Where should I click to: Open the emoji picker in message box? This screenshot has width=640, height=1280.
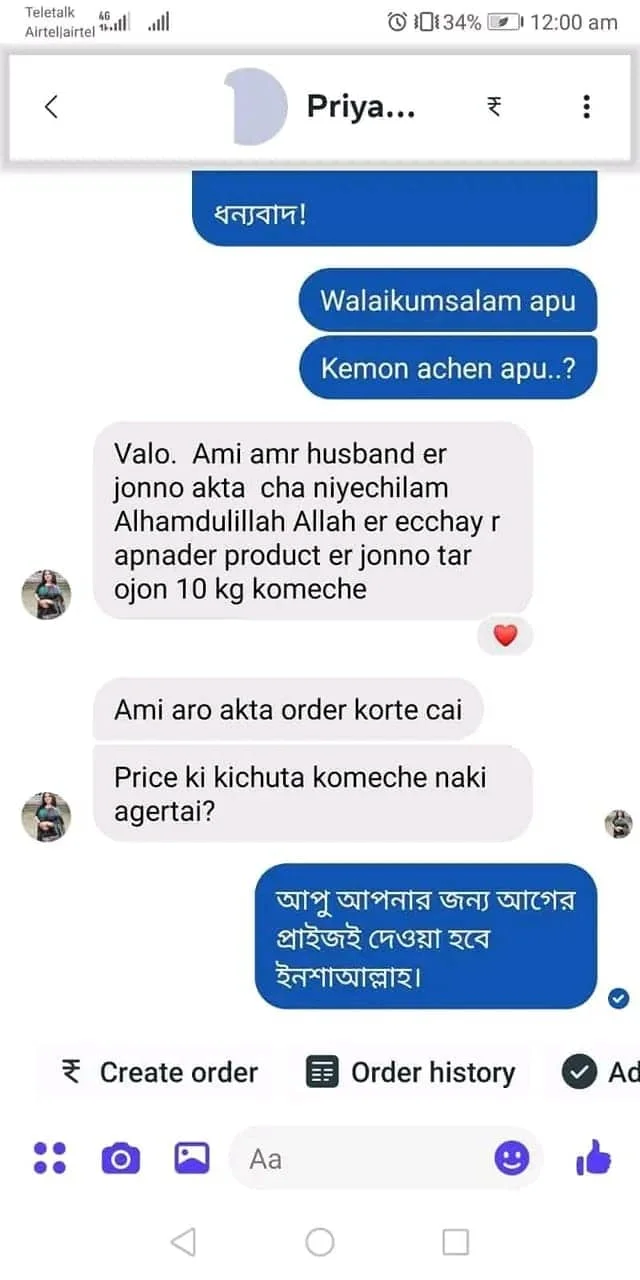[512, 1158]
